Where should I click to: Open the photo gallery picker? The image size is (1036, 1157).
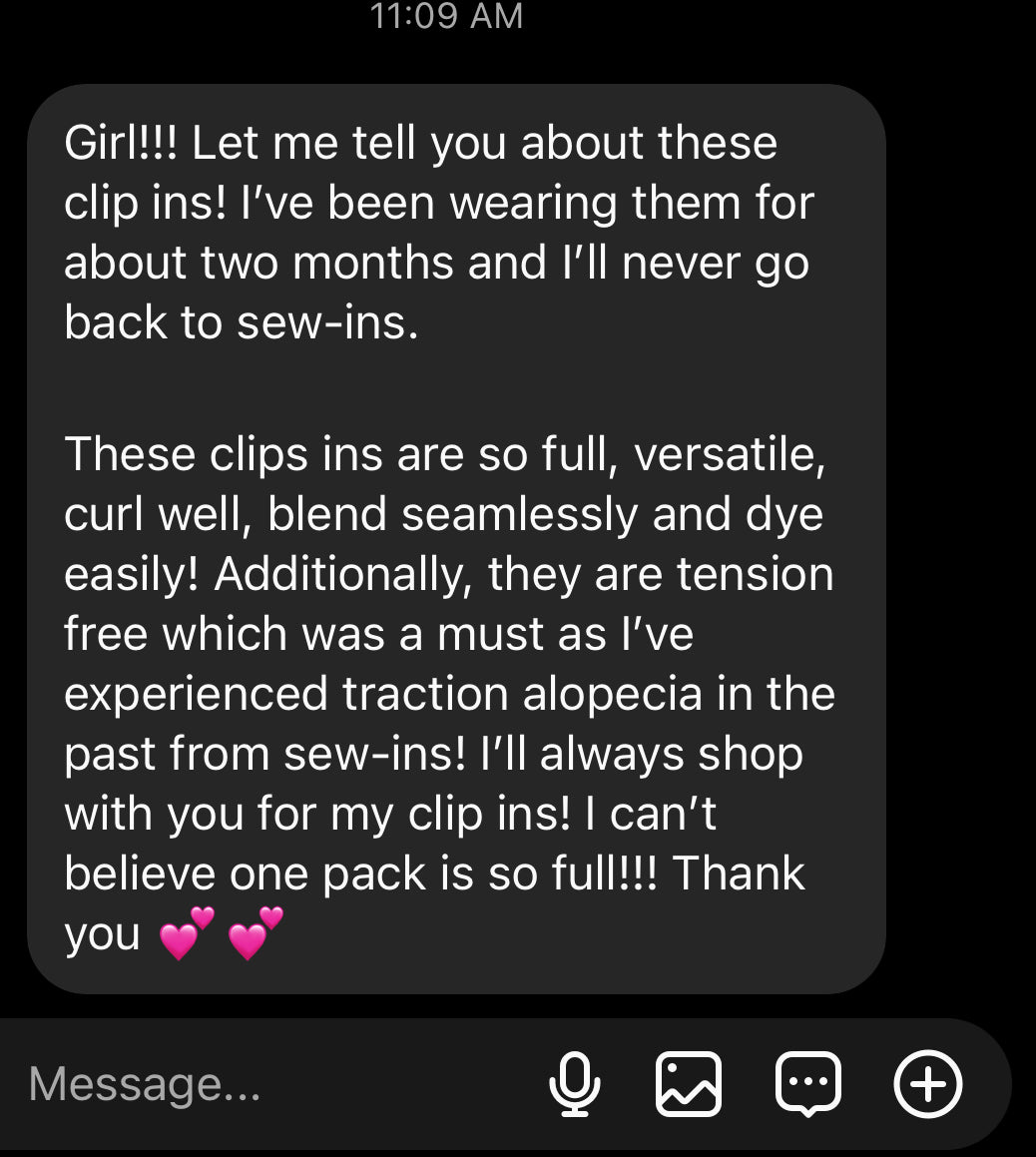click(x=688, y=1084)
